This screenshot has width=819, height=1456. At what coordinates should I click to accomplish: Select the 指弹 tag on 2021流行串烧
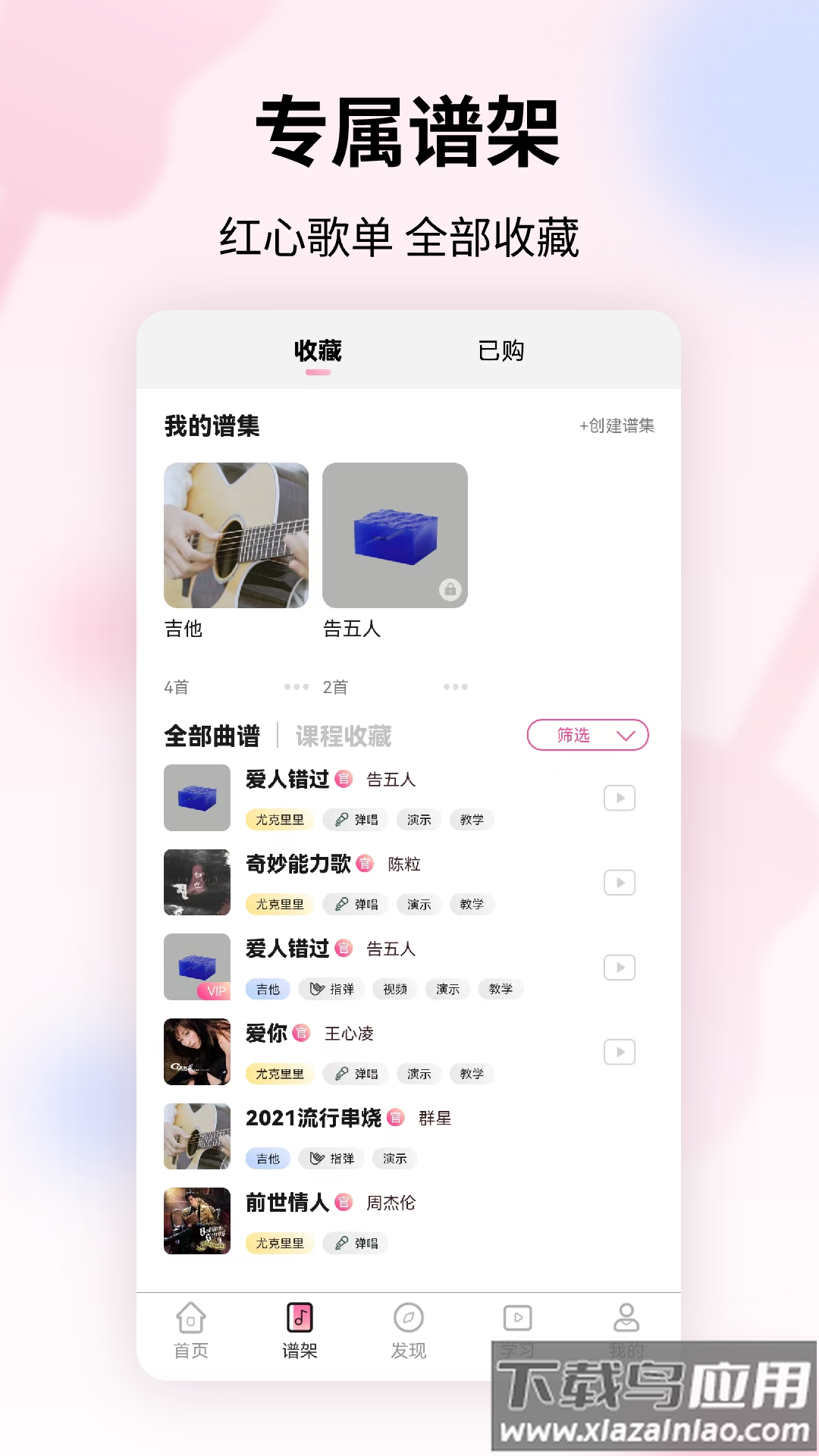331,1159
